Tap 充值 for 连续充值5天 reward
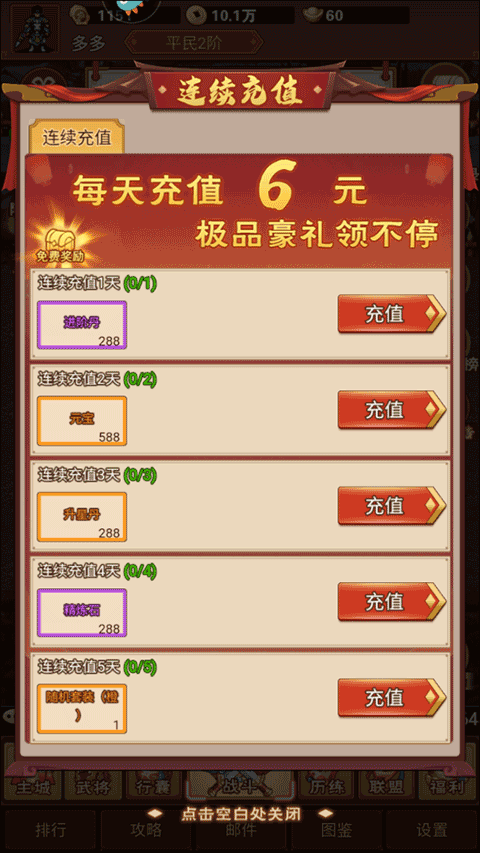 click(391, 697)
